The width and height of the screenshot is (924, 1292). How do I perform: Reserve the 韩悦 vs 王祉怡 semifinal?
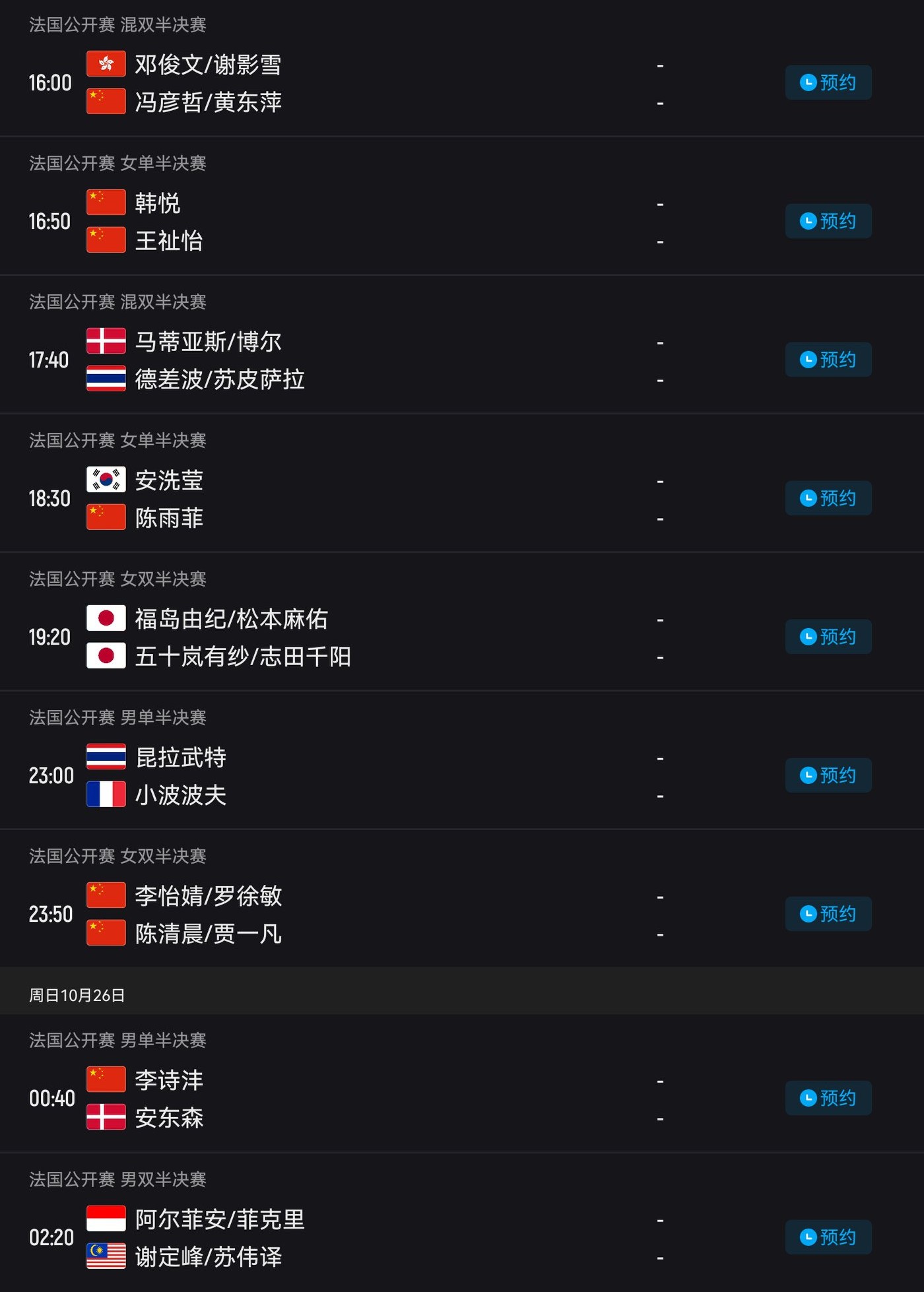pos(828,221)
